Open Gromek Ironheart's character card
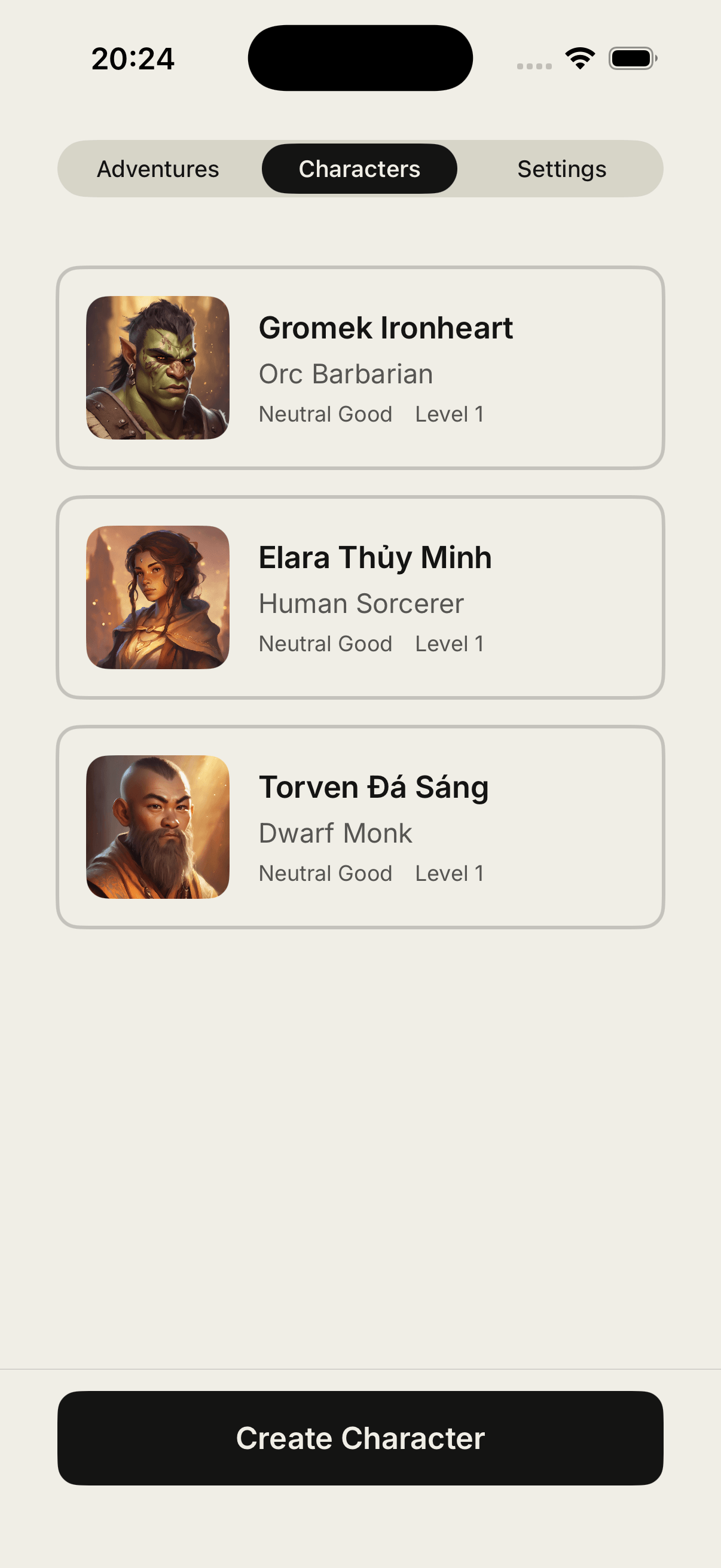This screenshot has width=721, height=1568. click(x=360, y=367)
